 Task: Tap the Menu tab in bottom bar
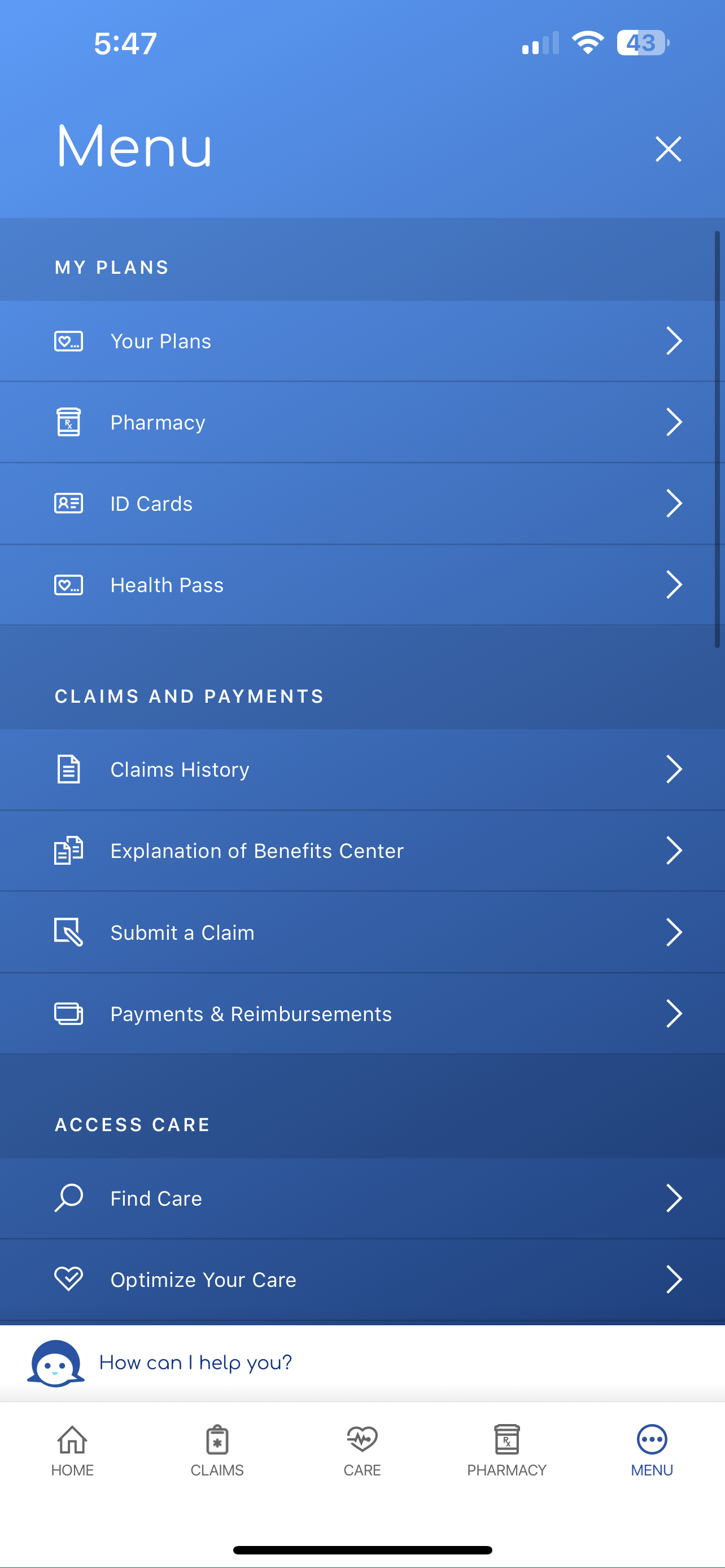click(x=652, y=1452)
